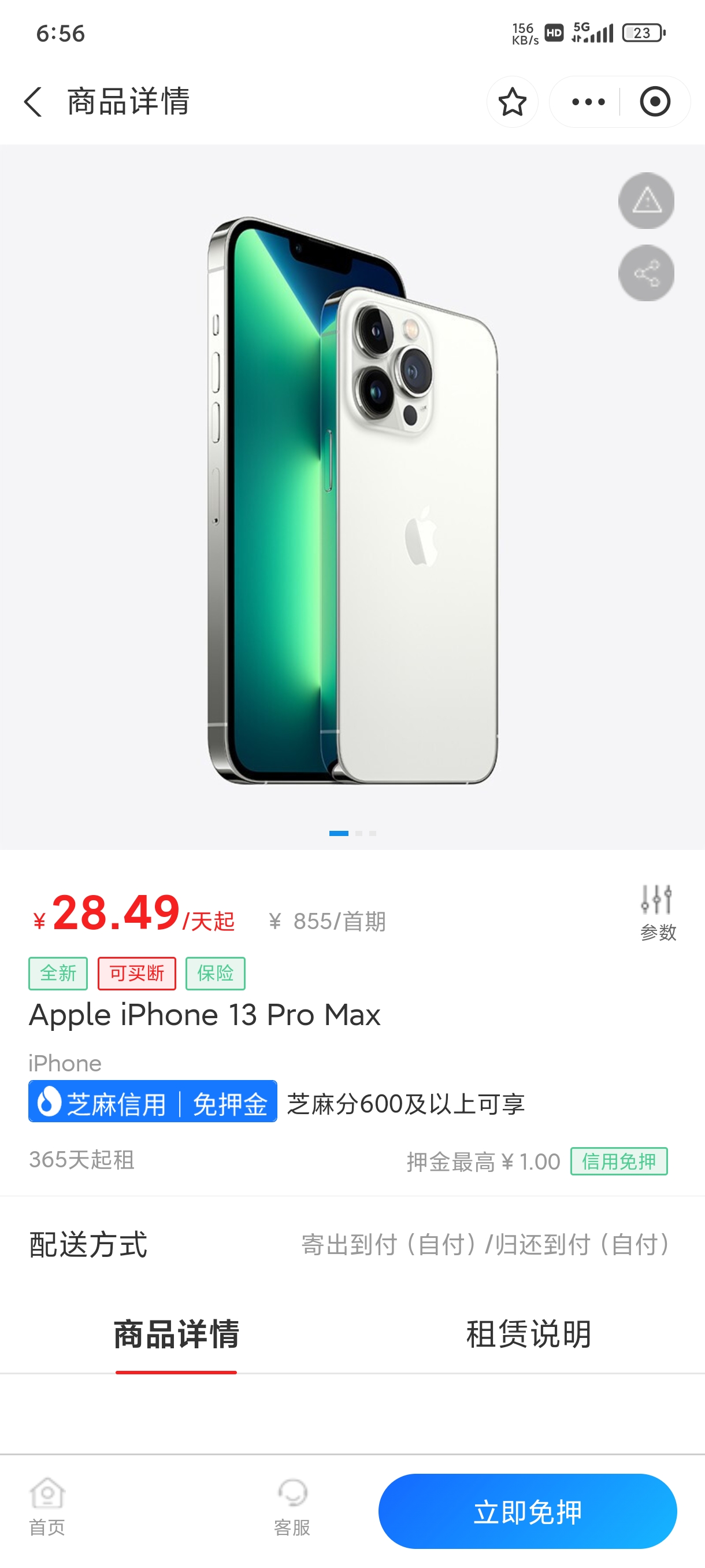Report the product via the warning triangle icon
This screenshot has width=705, height=1568.
(646, 201)
